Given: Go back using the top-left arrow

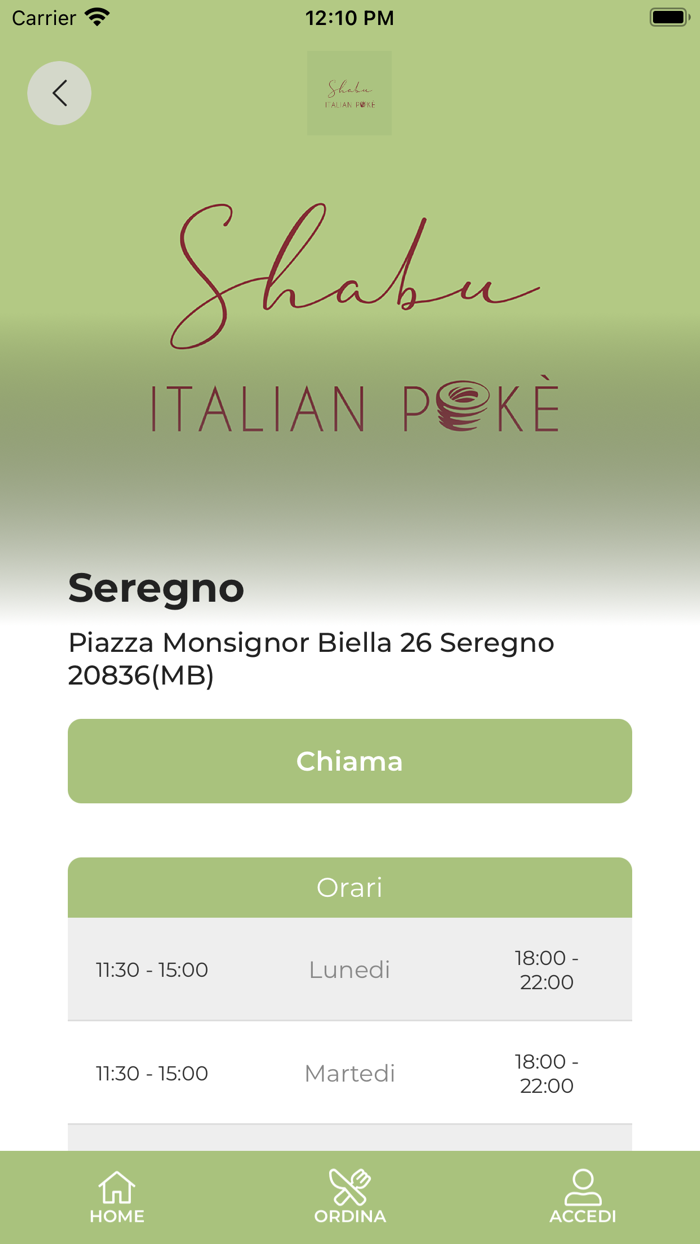Looking at the screenshot, I should [x=59, y=93].
